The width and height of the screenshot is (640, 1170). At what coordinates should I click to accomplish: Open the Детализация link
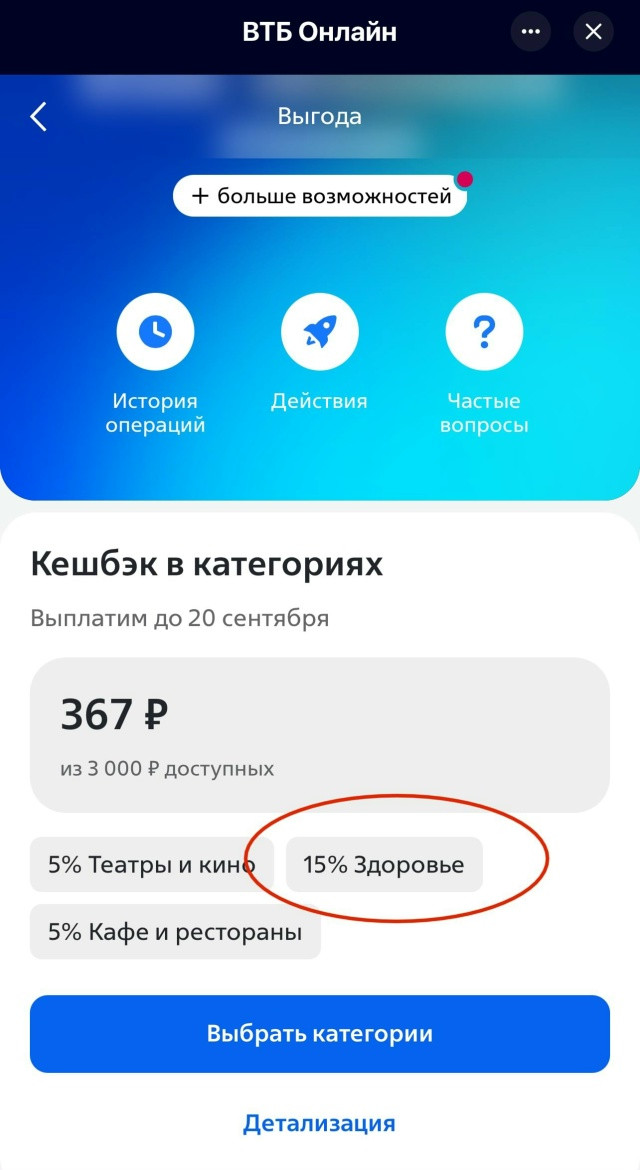pyautogui.click(x=319, y=1122)
